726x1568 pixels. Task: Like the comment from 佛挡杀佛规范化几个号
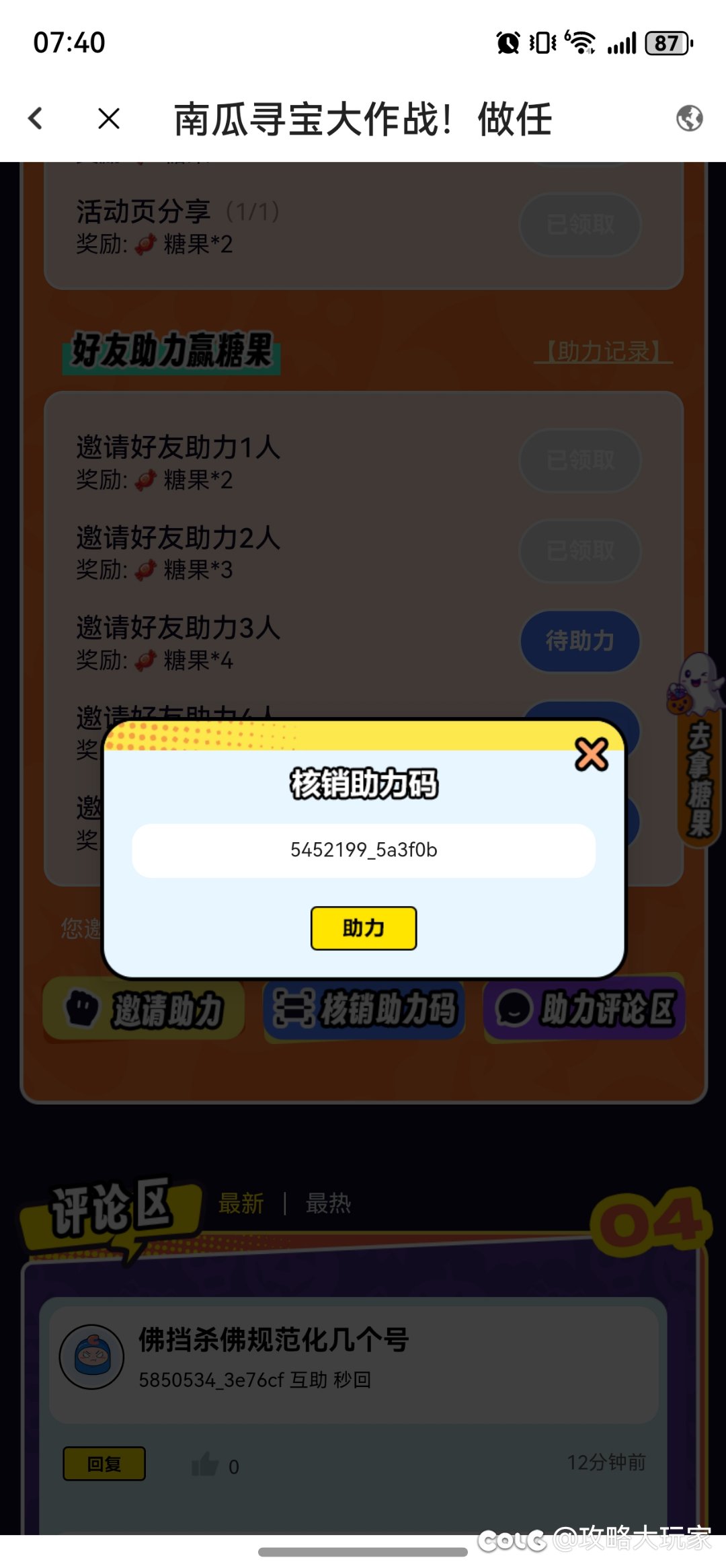[x=206, y=1464]
